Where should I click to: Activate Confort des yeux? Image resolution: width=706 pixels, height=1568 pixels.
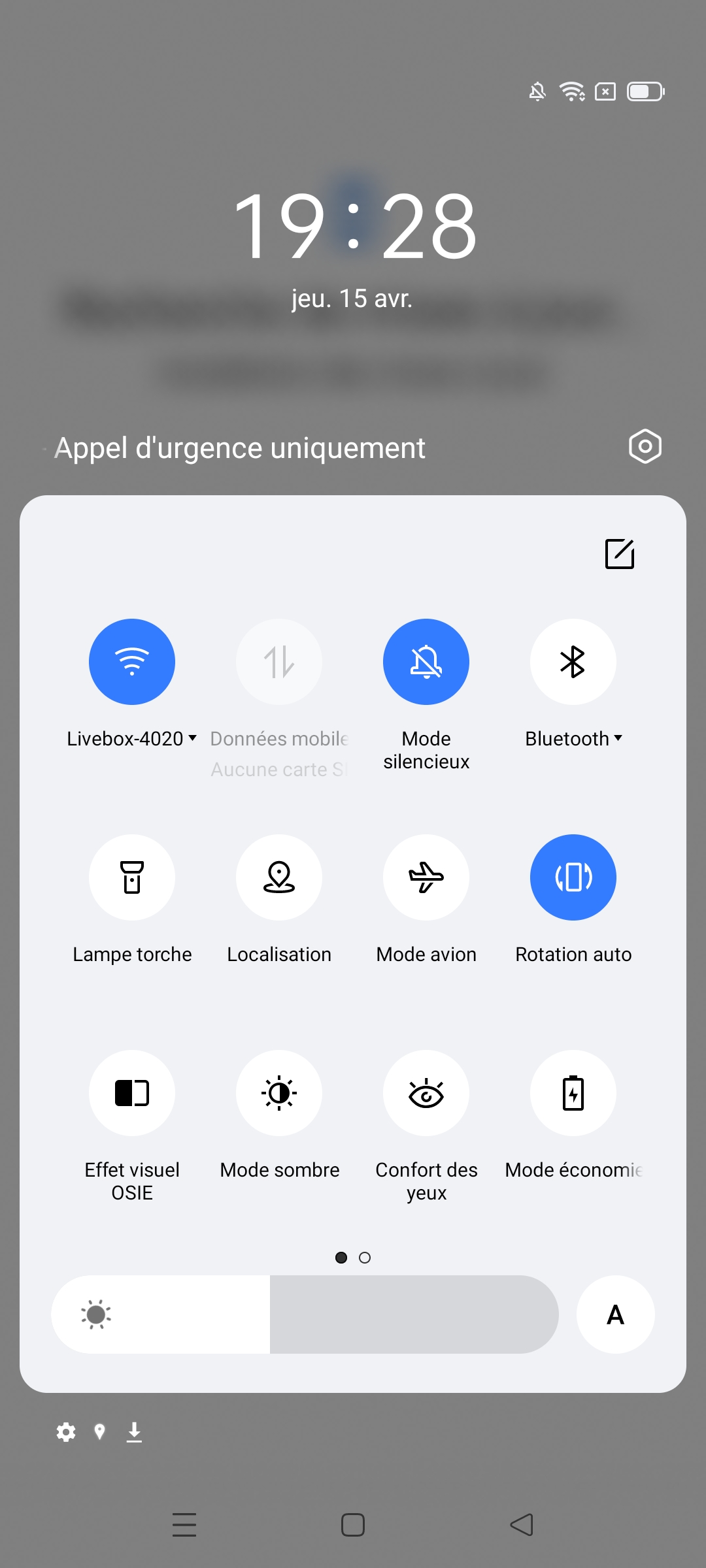pyautogui.click(x=426, y=1094)
